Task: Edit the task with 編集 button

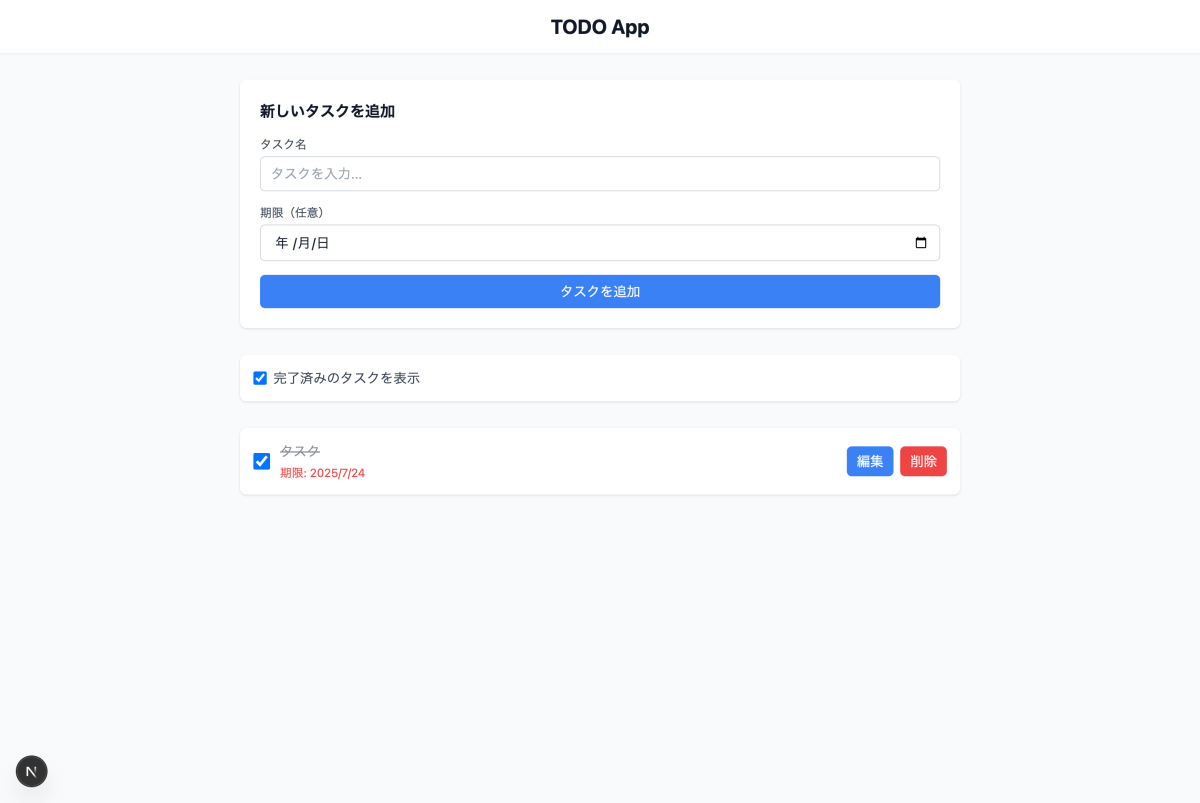Action: click(869, 461)
